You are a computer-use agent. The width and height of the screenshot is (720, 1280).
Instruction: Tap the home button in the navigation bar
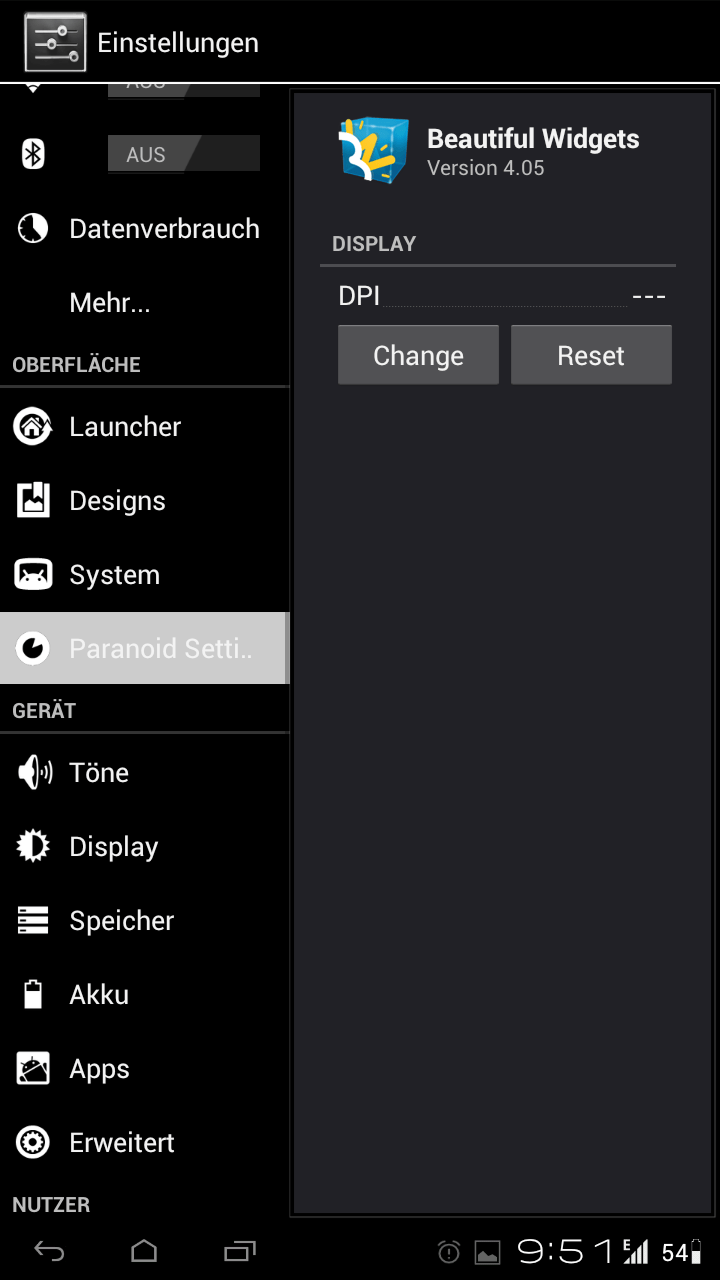(x=144, y=1251)
